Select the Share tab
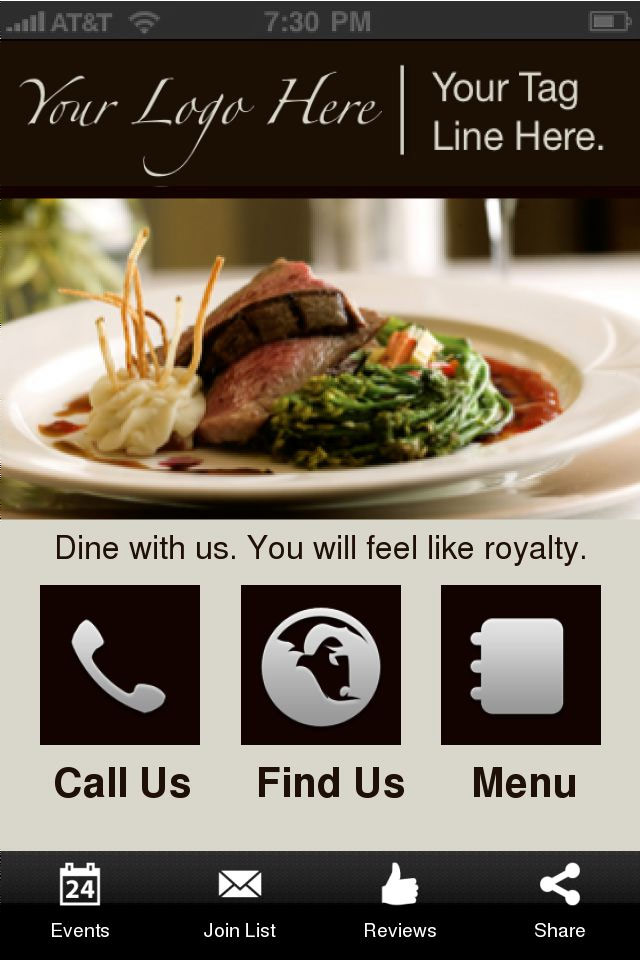Screen dimensions: 640x960 tap(559, 902)
